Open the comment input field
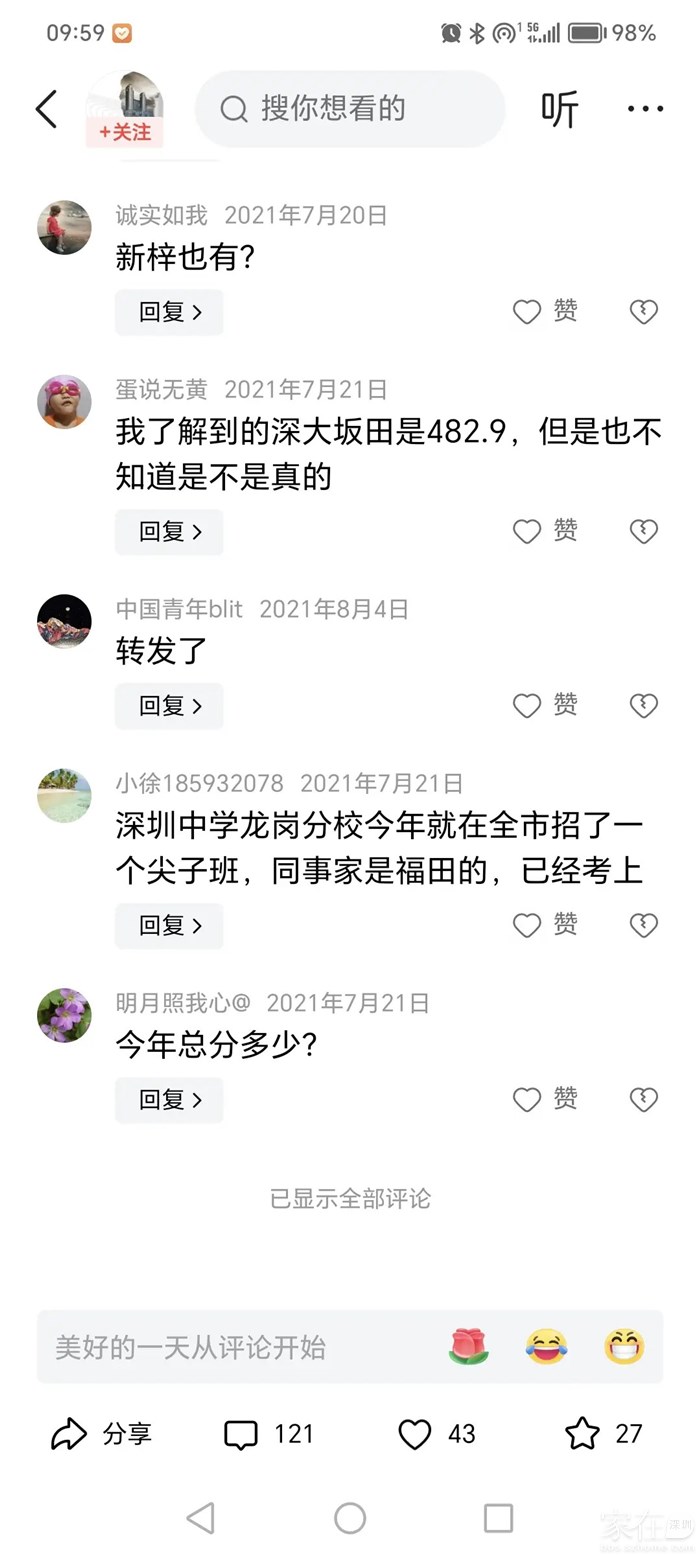The width and height of the screenshot is (700, 1555). pyautogui.click(x=230, y=1347)
